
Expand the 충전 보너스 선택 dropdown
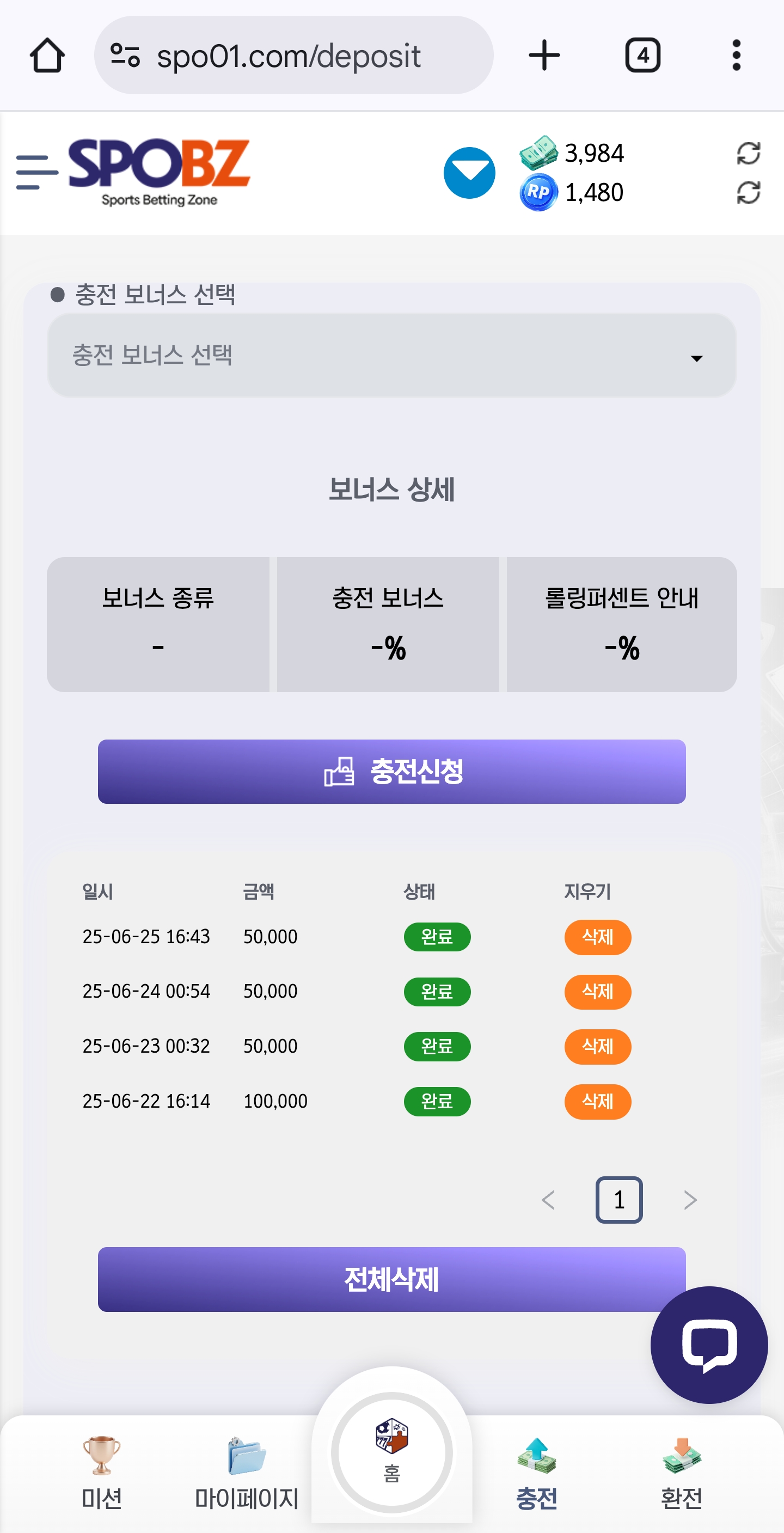coord(391,355)
